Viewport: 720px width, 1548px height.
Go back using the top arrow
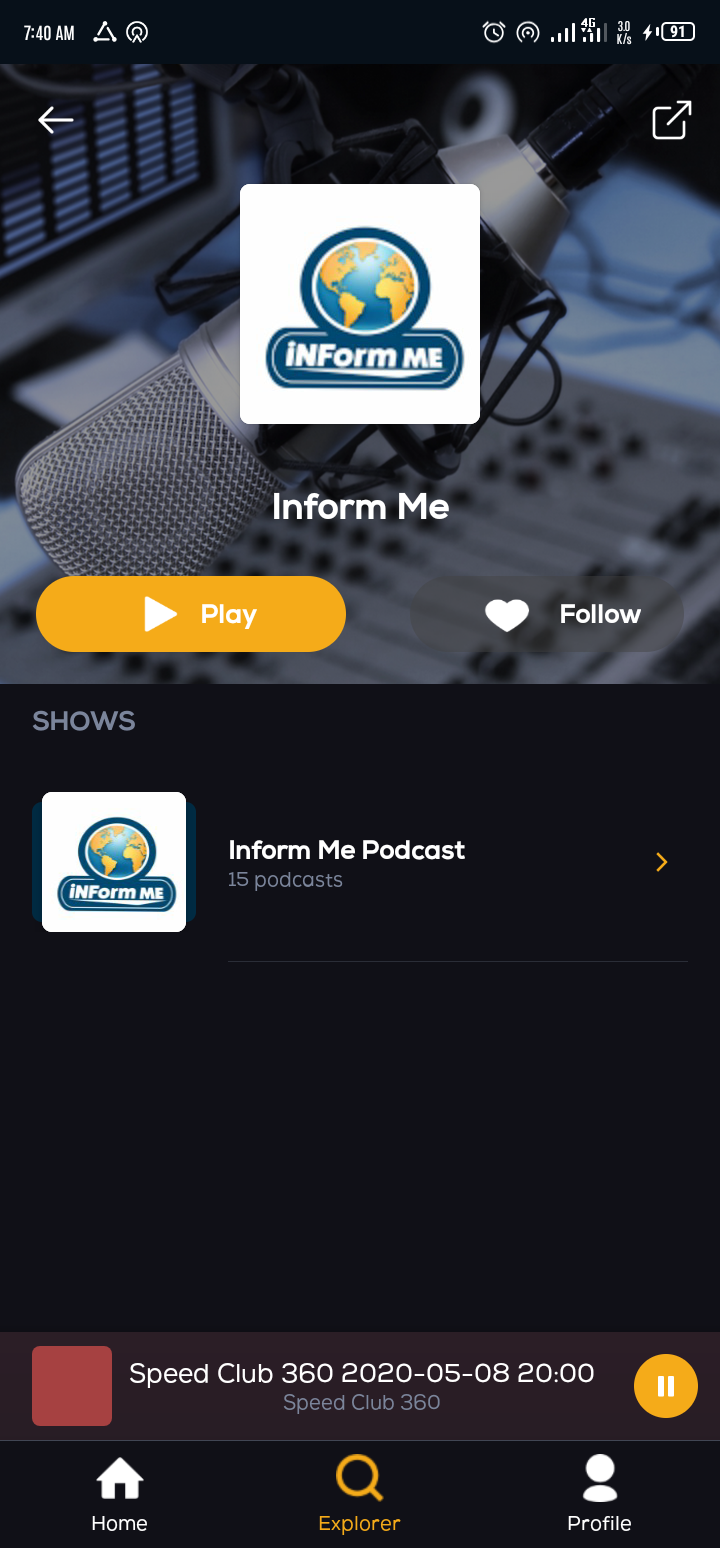pos(56,120)
